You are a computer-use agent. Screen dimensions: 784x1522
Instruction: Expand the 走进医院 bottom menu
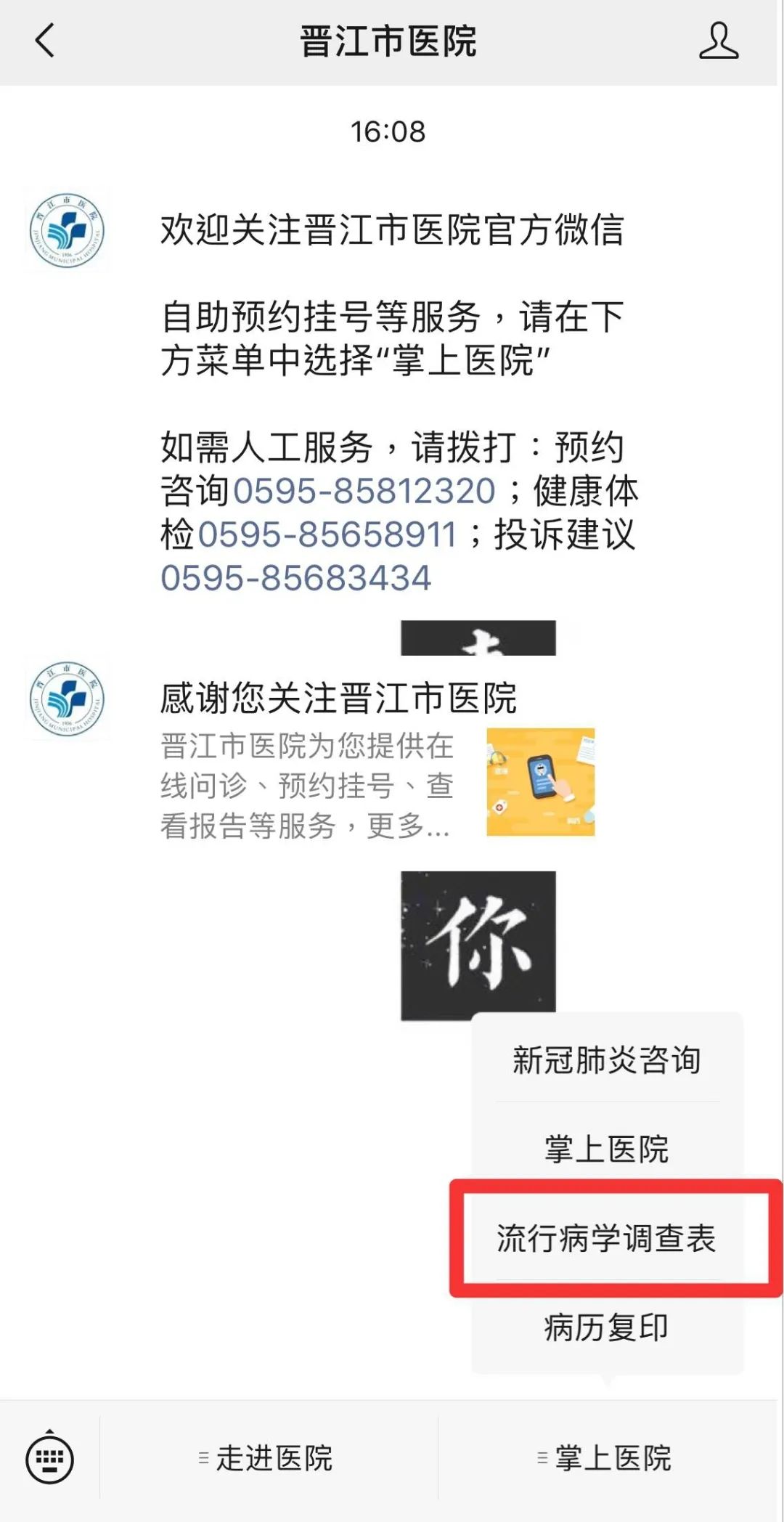pyautogui.click(x=267, y=1458)
